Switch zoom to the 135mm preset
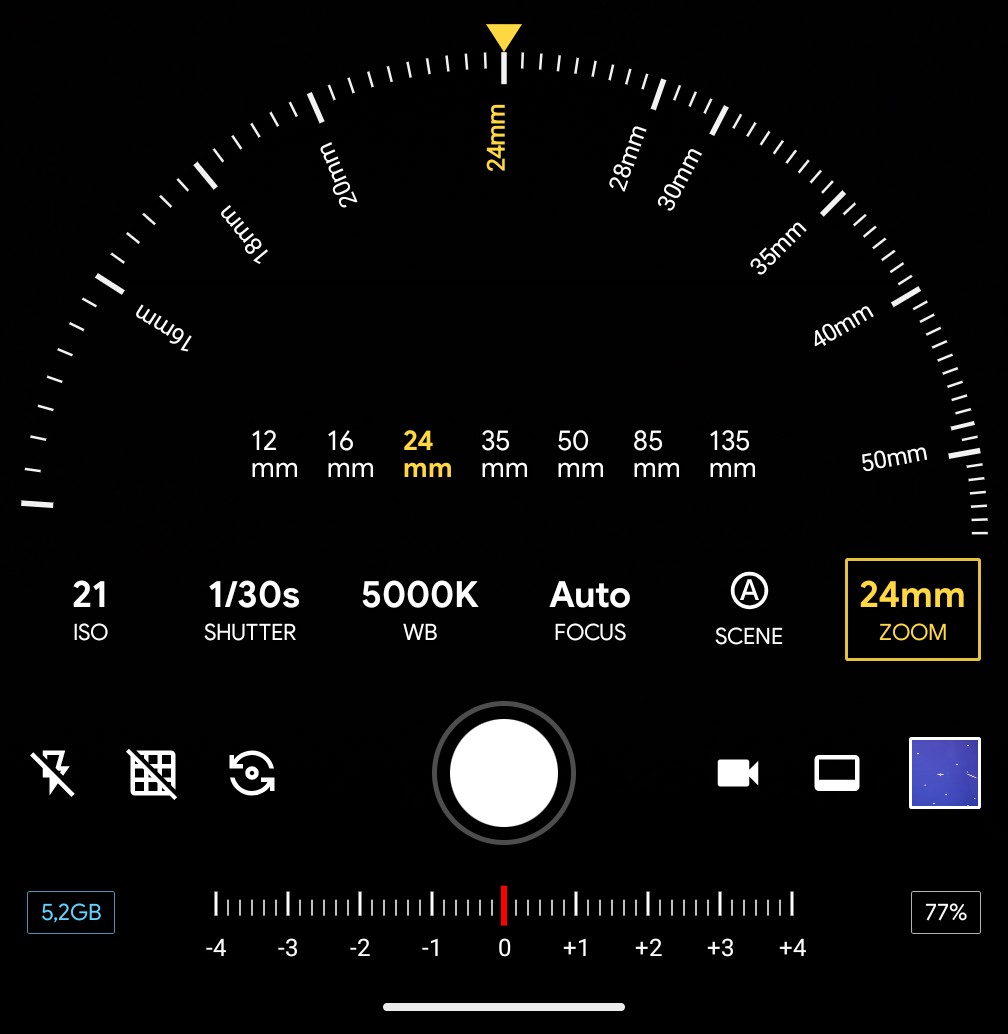Screen dimensions: 1008x1034 tap(731, 453)
